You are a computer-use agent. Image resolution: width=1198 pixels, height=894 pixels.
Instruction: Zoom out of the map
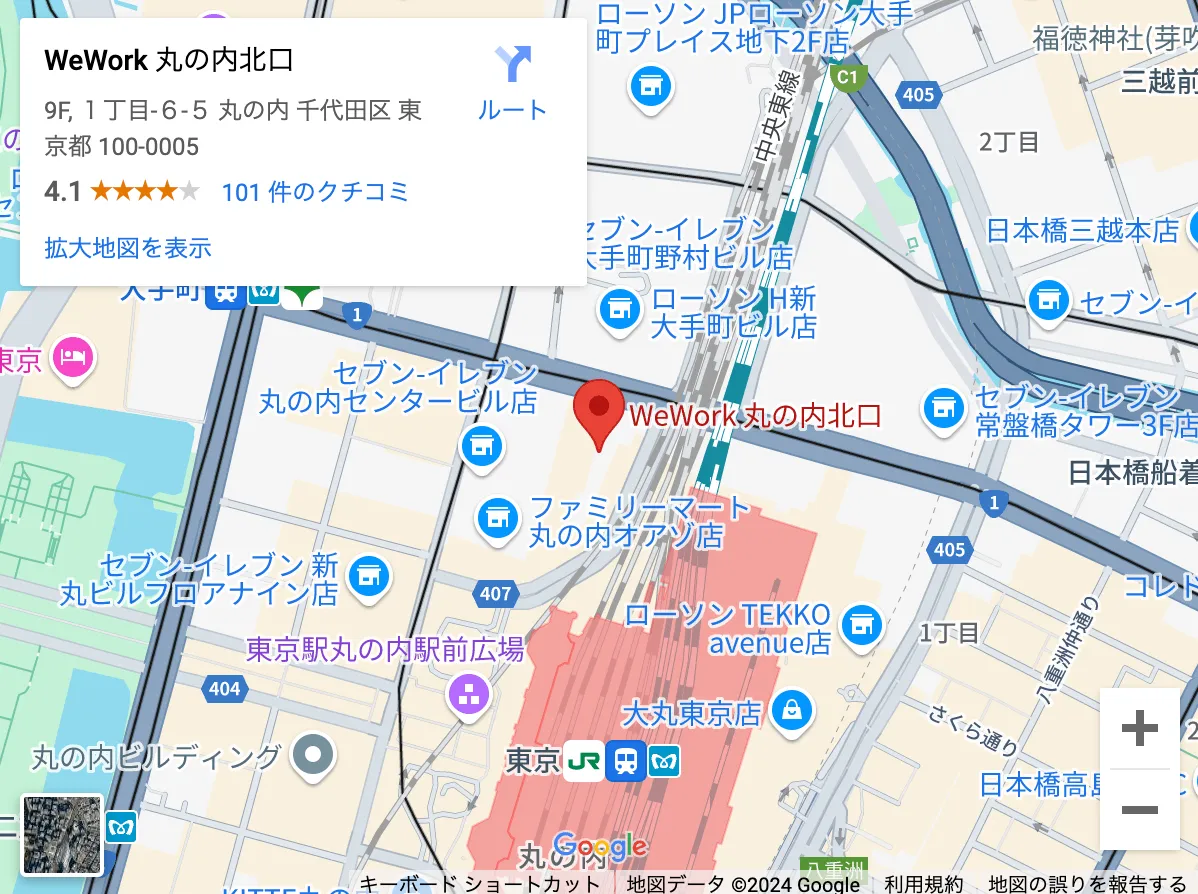[x=1139, y=810]
